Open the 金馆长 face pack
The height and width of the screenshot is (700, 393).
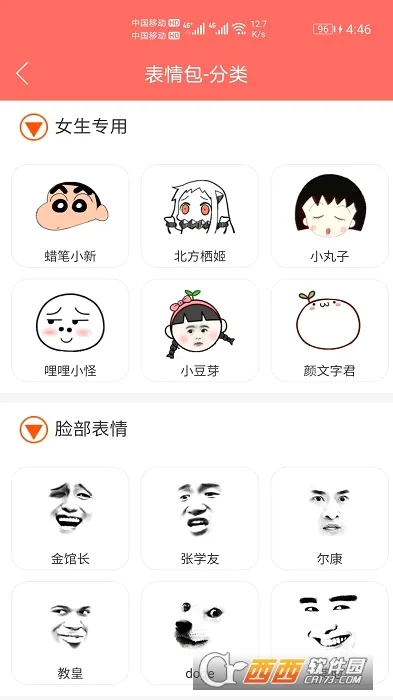point(70,518)
